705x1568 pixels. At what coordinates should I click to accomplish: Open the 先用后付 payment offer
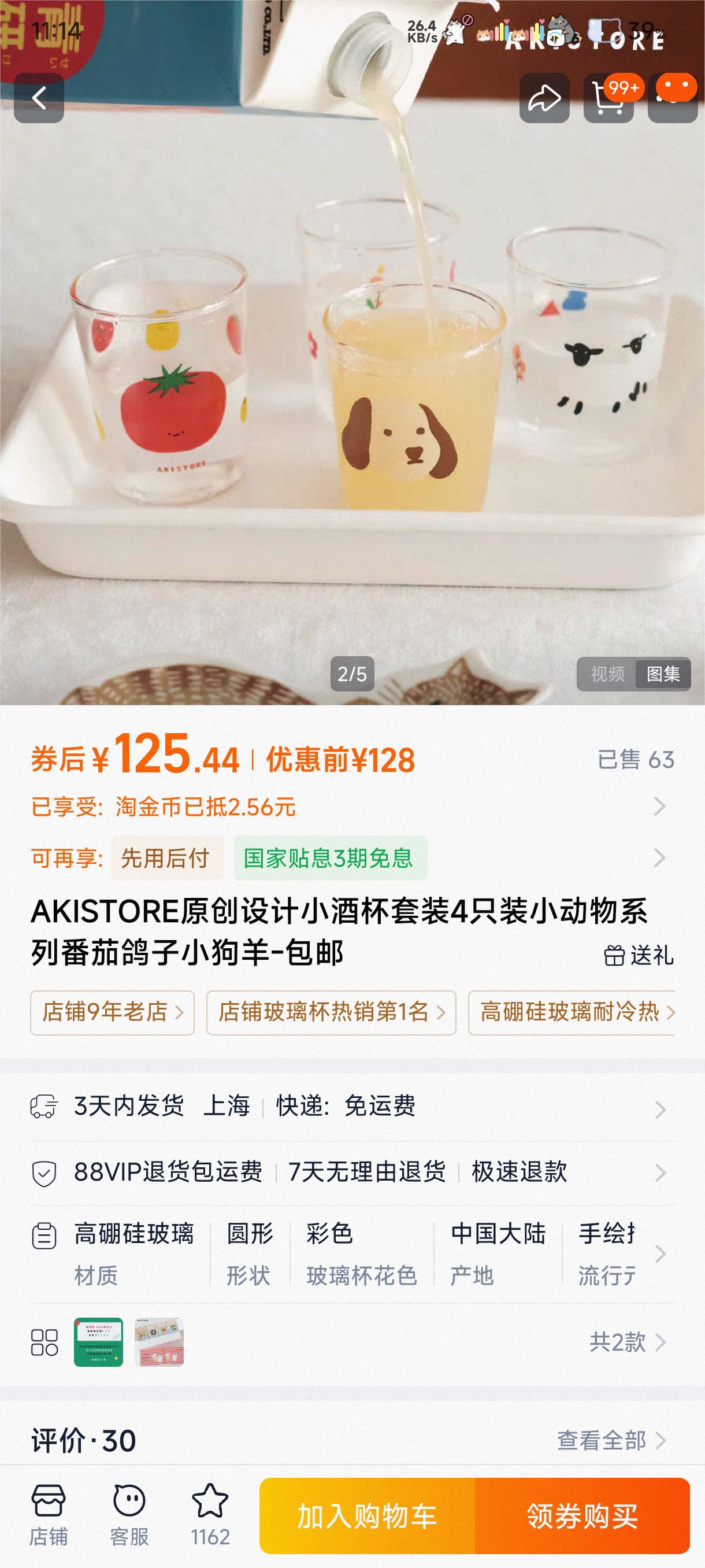tap(166, 858)
